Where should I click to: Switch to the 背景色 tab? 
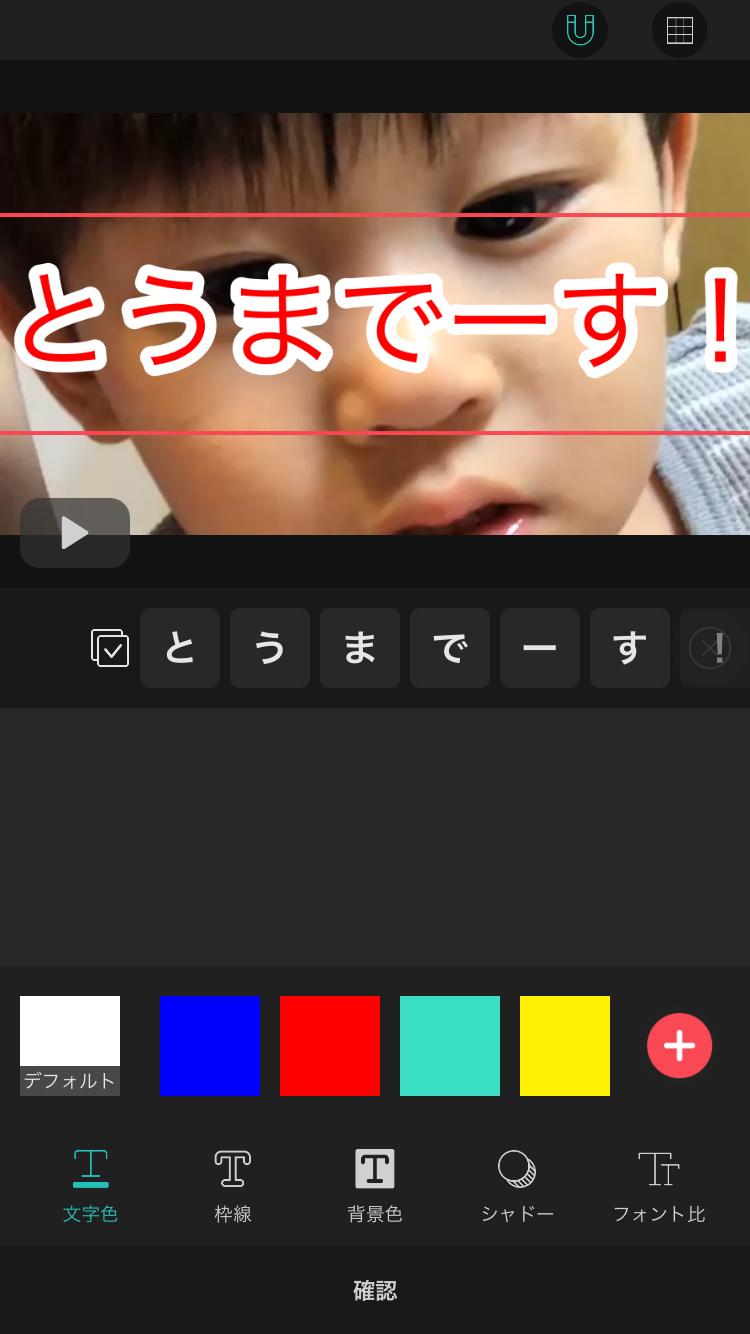(x=375, y=1187)
